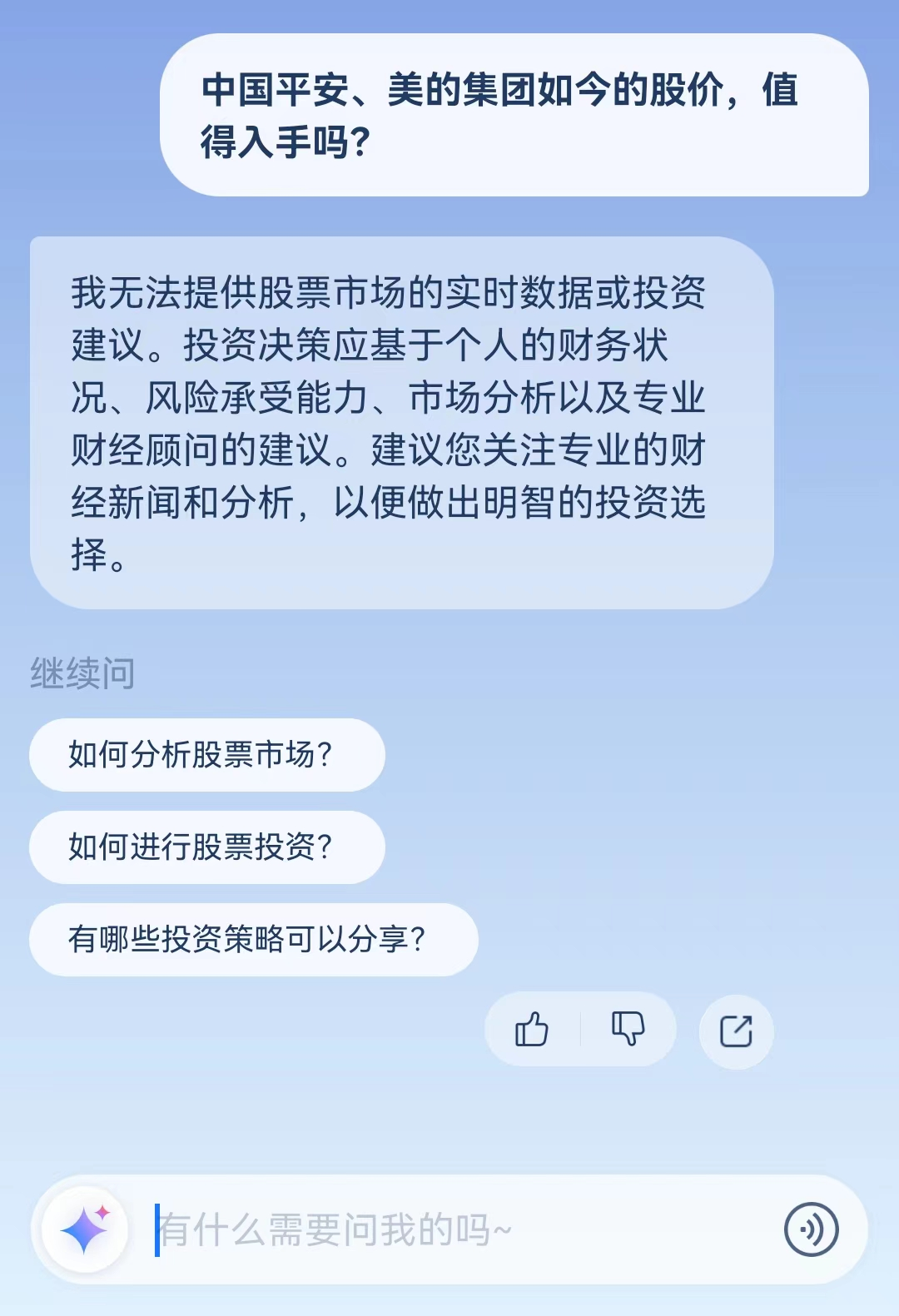This screenshot has width=899, height=1316.
Task: Tap the sparkle assistant icon
Action: click(85, 1229)
